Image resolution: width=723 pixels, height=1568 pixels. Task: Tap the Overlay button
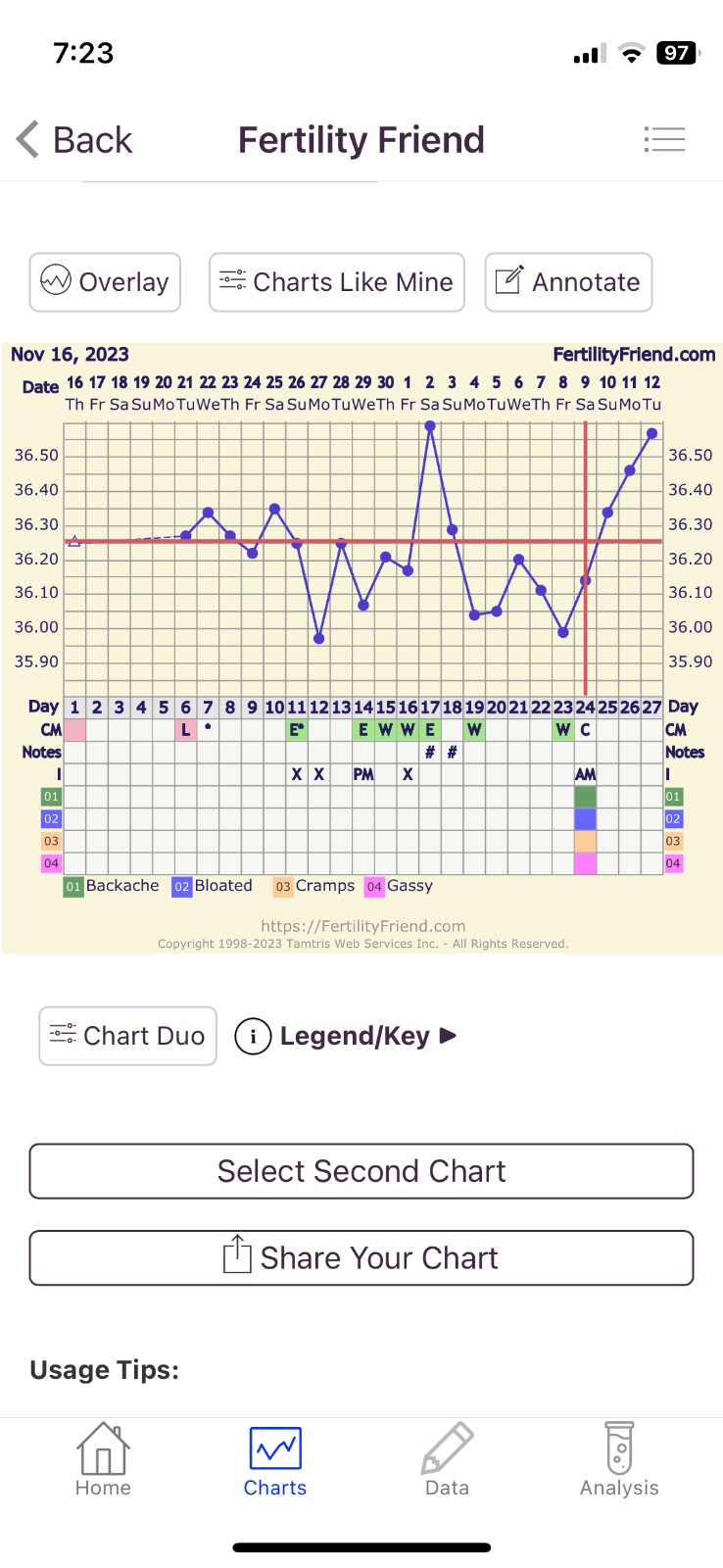(x=105, y=282)
